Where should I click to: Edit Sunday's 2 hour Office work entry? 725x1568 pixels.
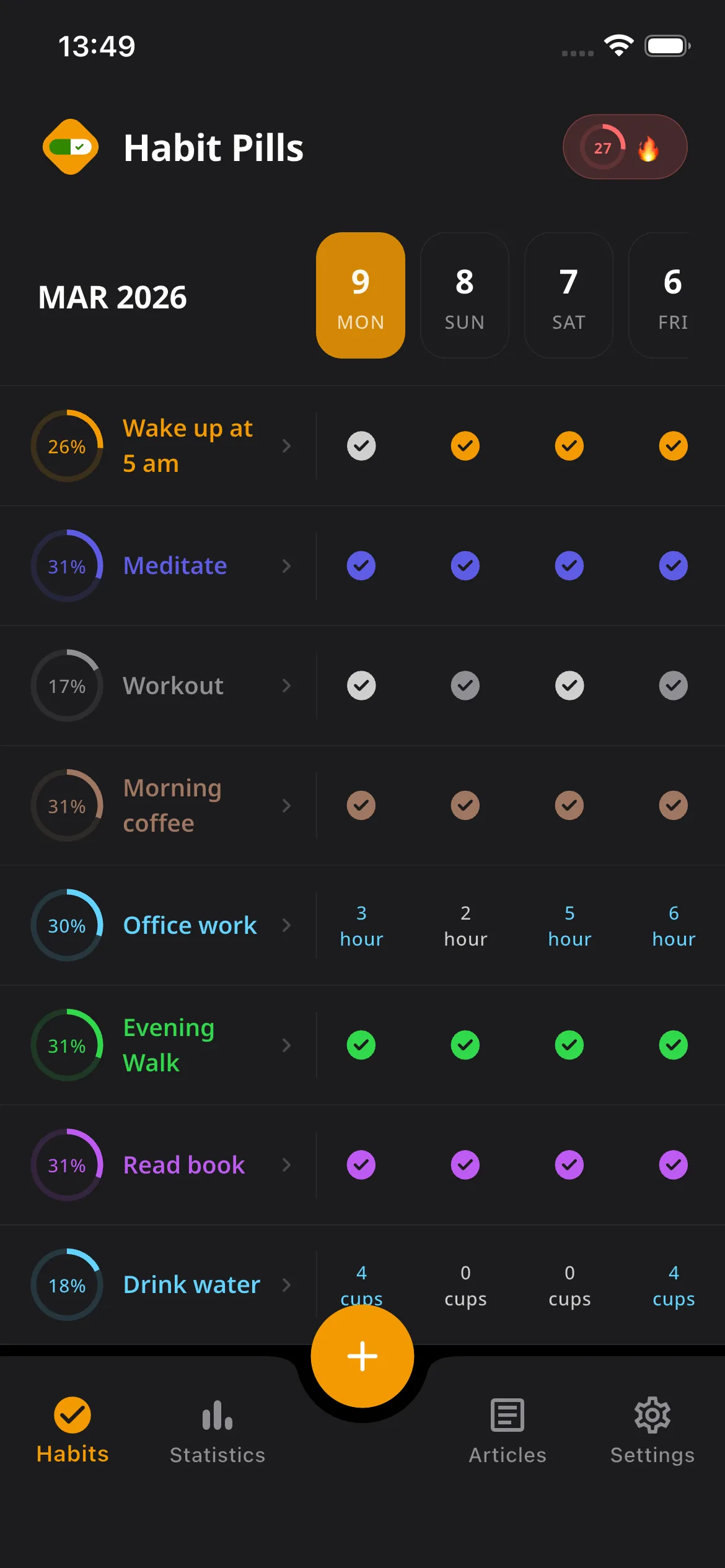coord(465,925)
